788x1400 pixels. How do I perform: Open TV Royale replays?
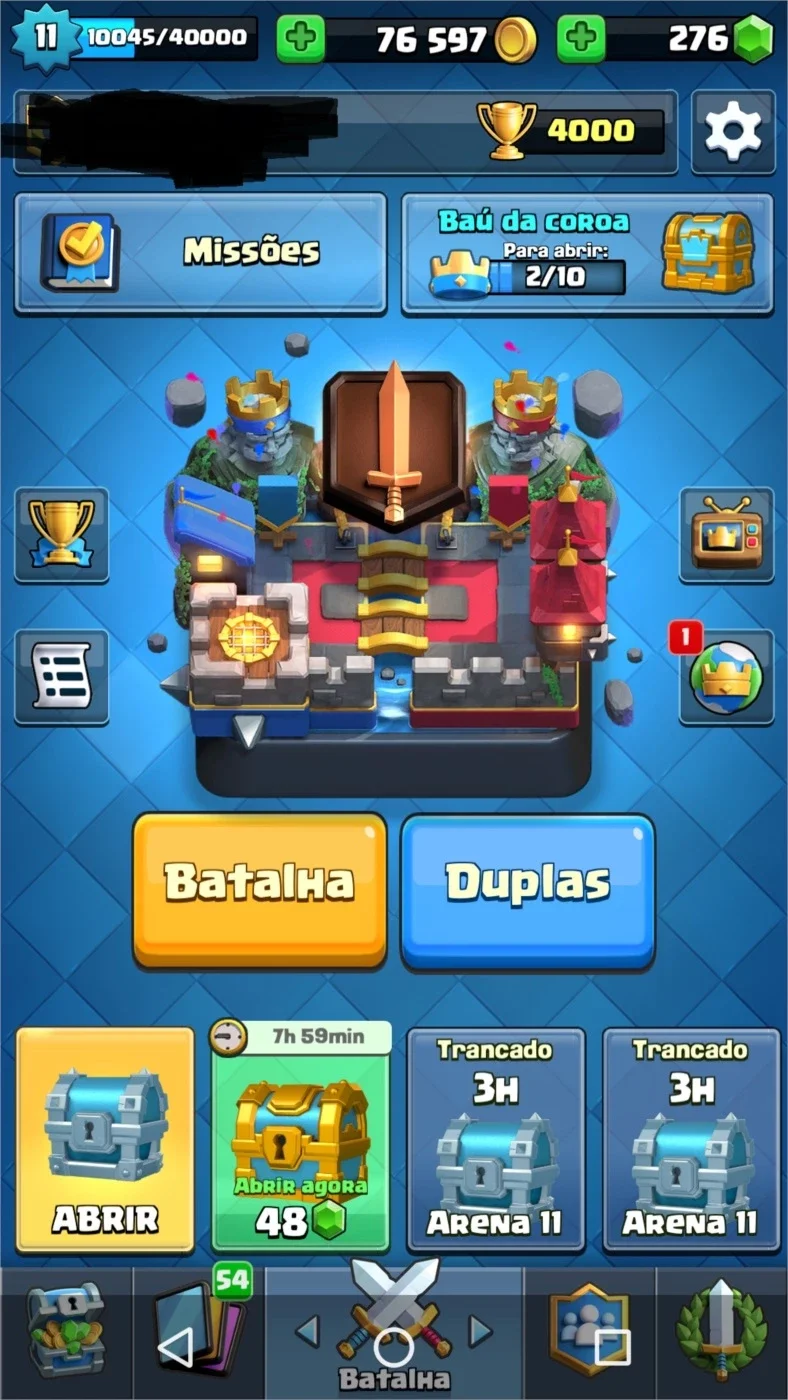click(x=727, y=535)
